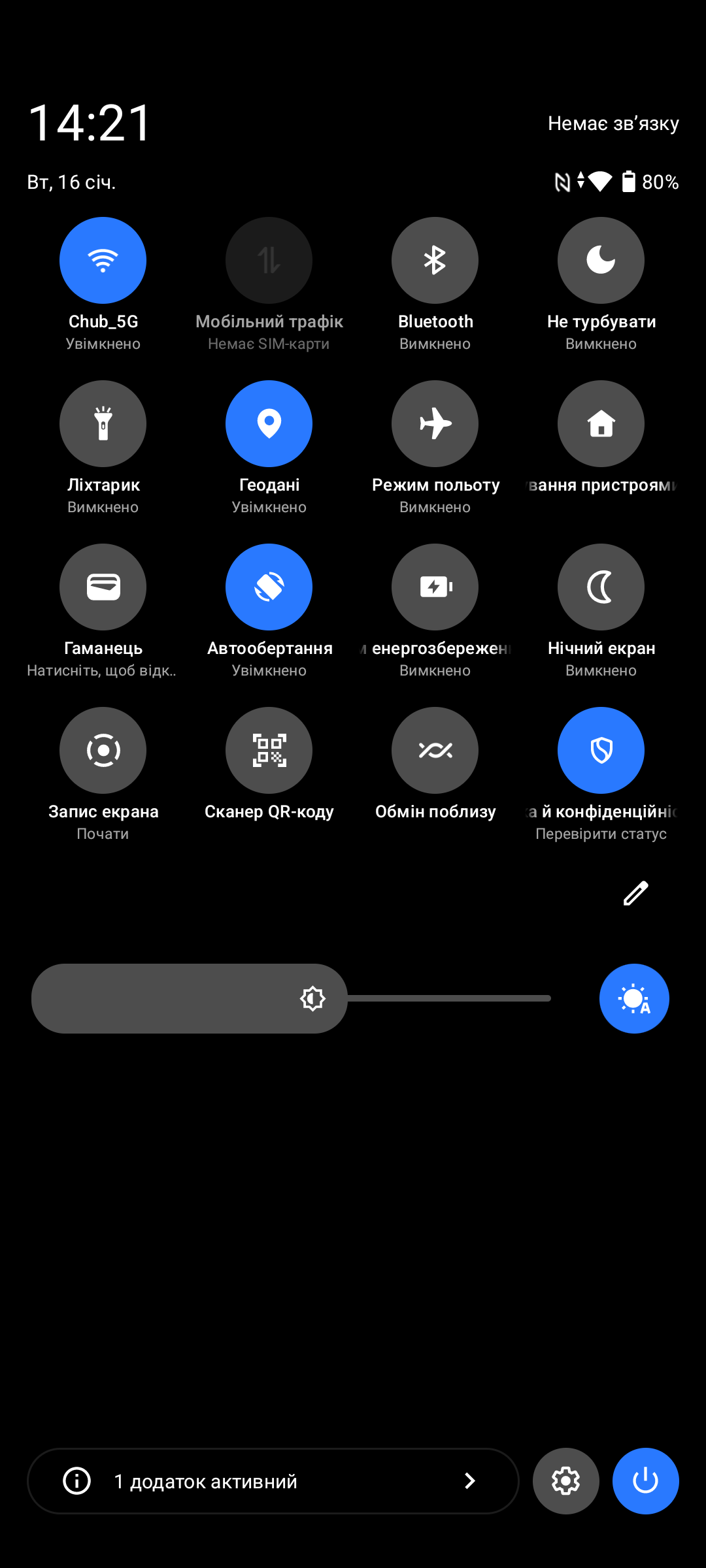Switch on the Ліхтарик flashlight
This screenshot has width=706, height=1568.
click(x=103, y=423)
